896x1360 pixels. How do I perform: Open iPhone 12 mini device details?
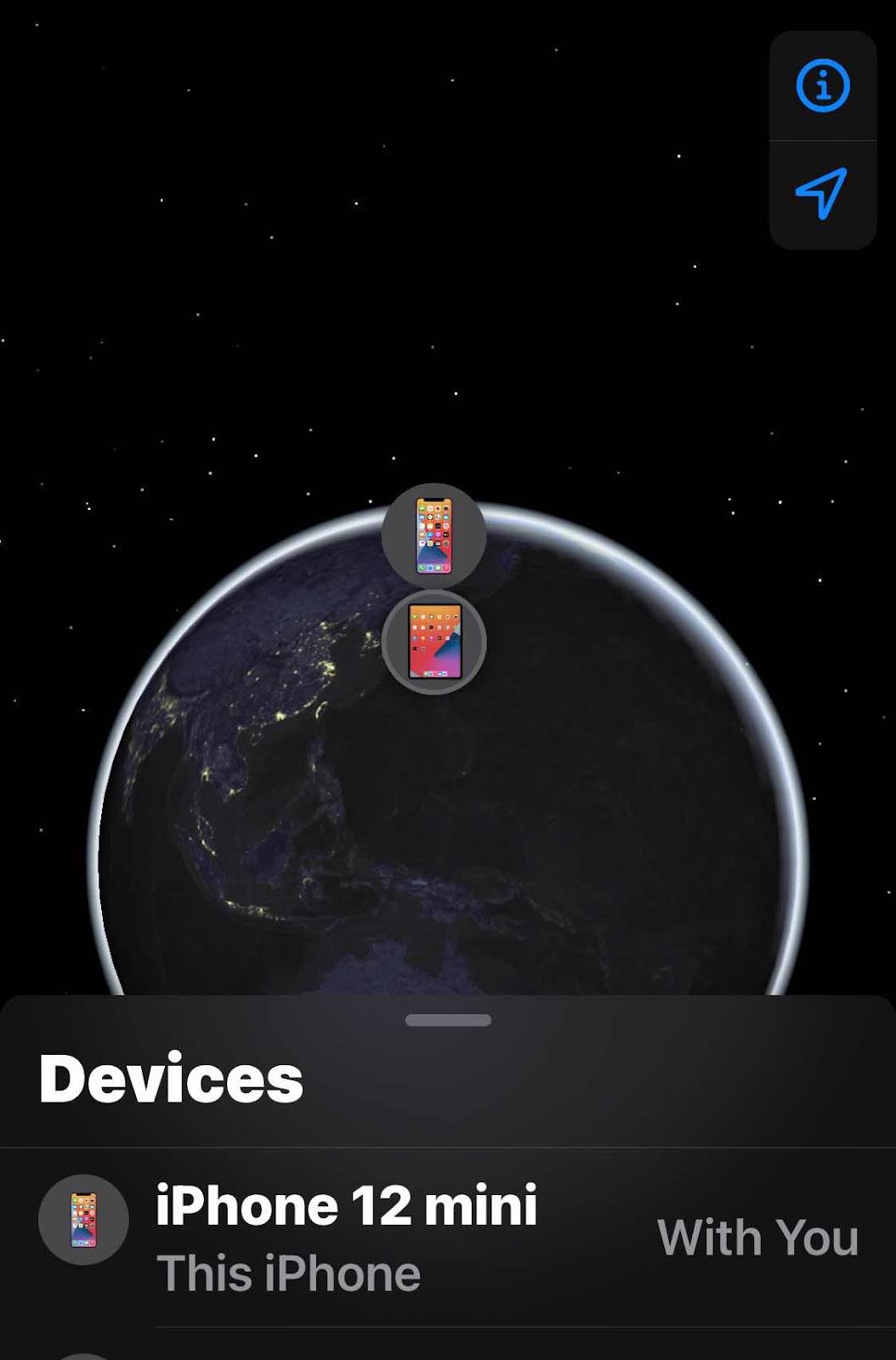[x=448, y=1237]
